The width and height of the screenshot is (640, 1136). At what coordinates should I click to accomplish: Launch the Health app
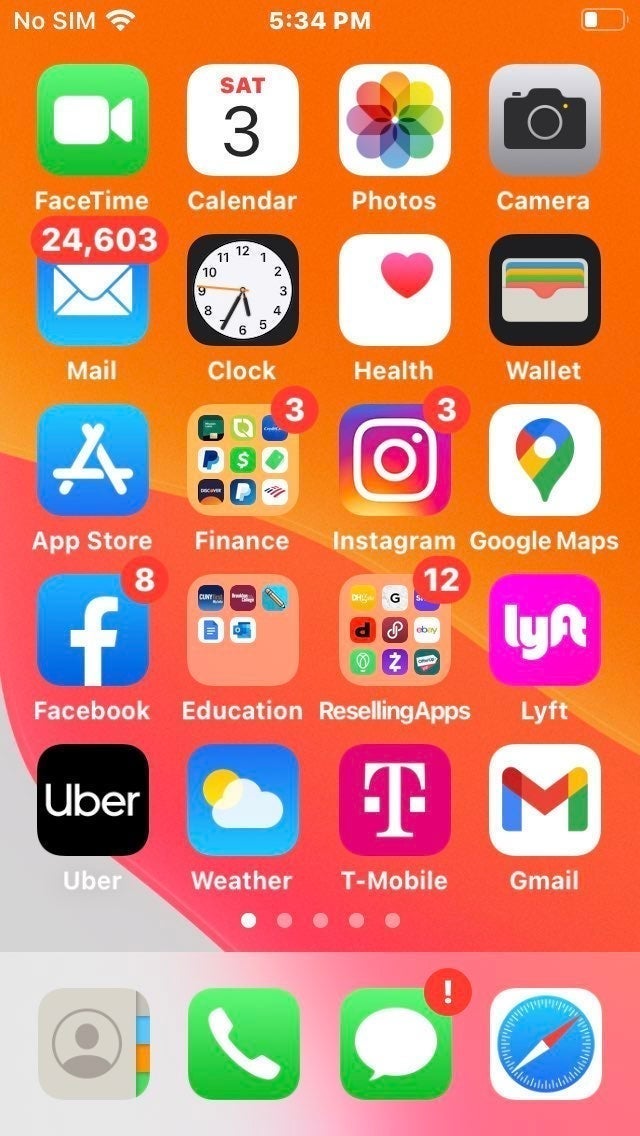click(394, 290)
